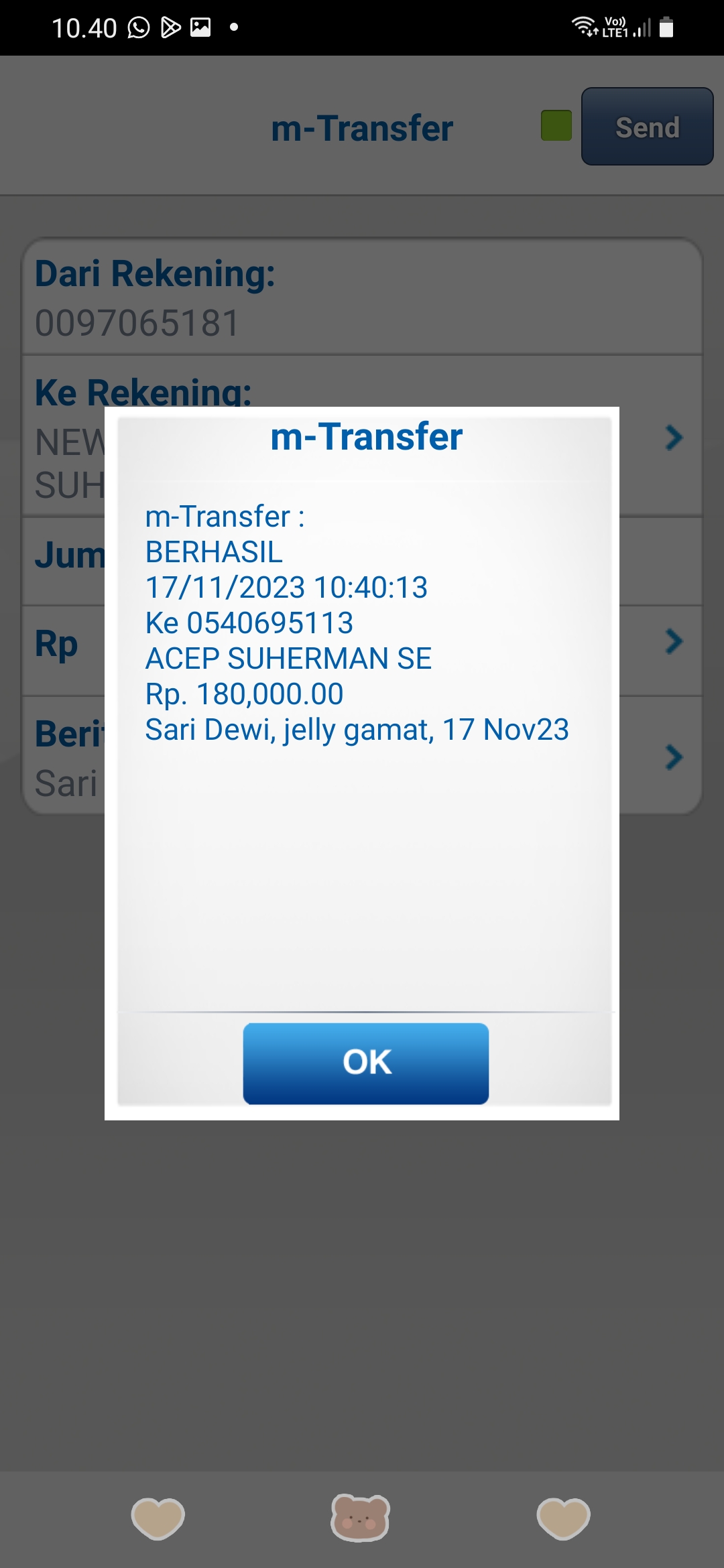Open the Ke Rekening chevron
This screenshot has height=1568, width=724.
click(674, 438)
